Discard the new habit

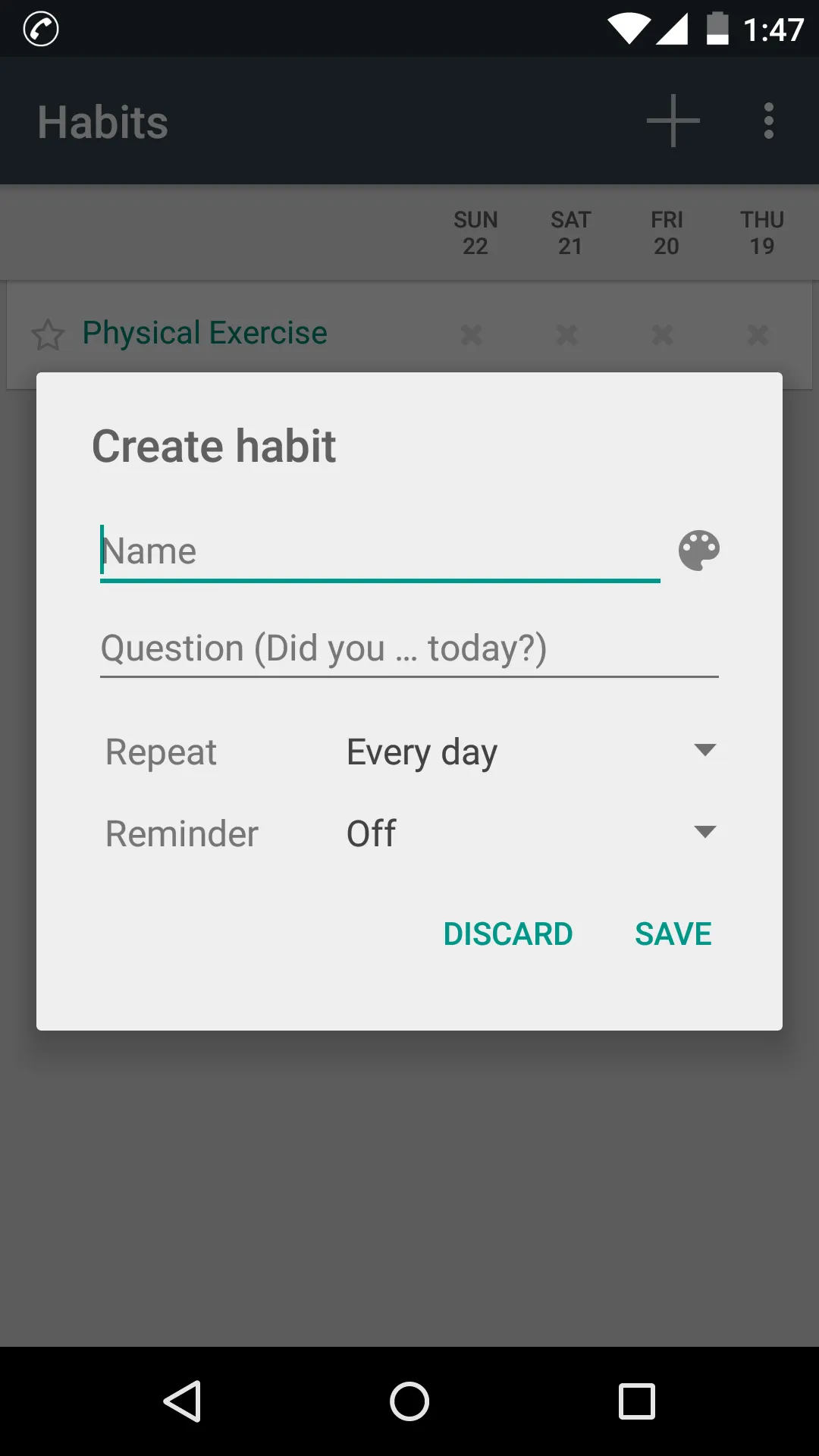click(x=507, y=934)
